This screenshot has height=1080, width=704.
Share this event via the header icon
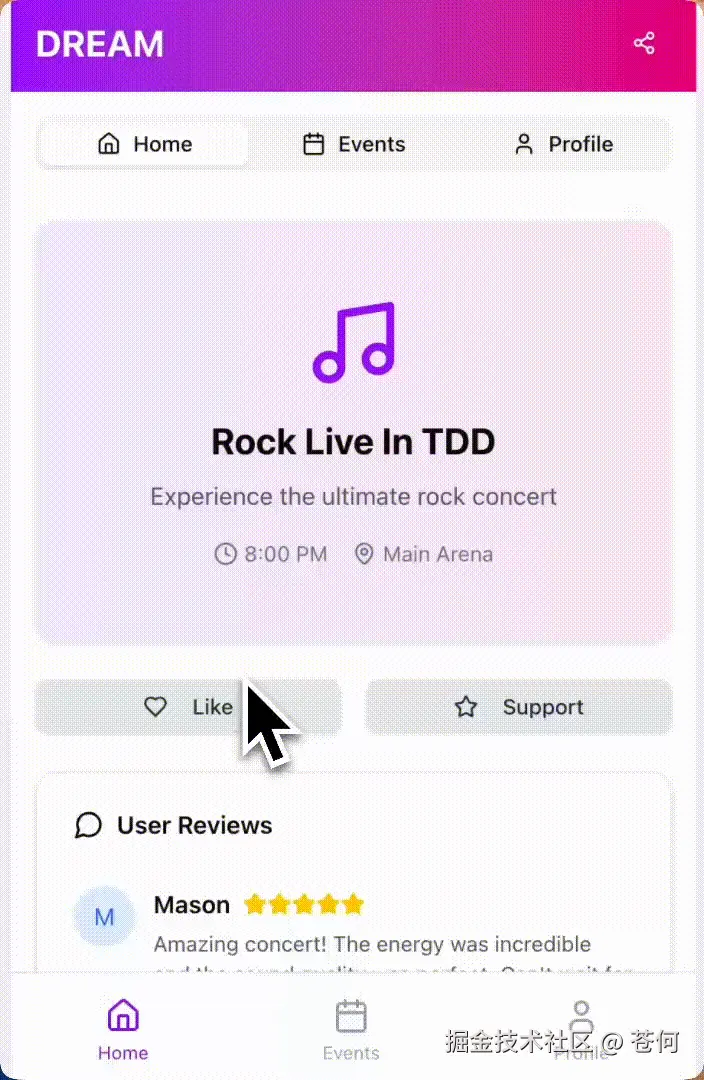(644, 44)
